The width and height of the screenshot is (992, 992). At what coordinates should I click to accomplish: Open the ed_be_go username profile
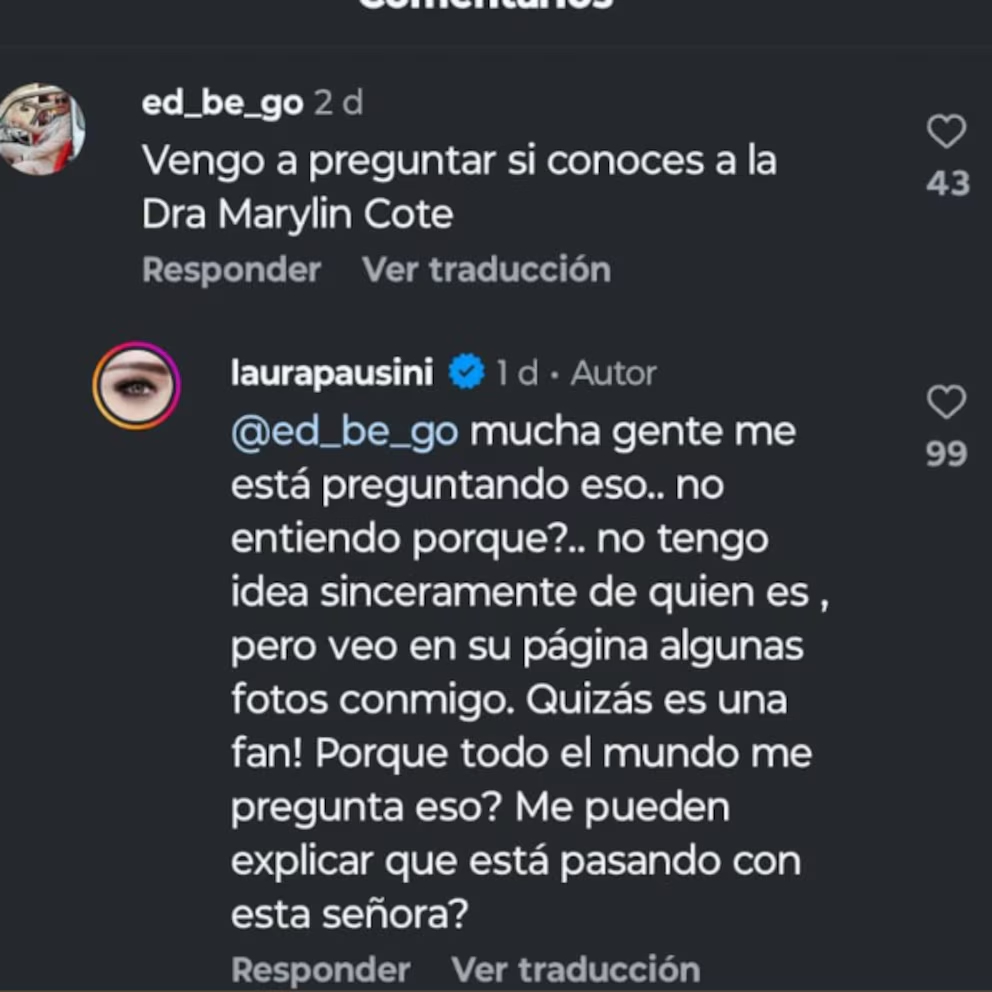222,104
